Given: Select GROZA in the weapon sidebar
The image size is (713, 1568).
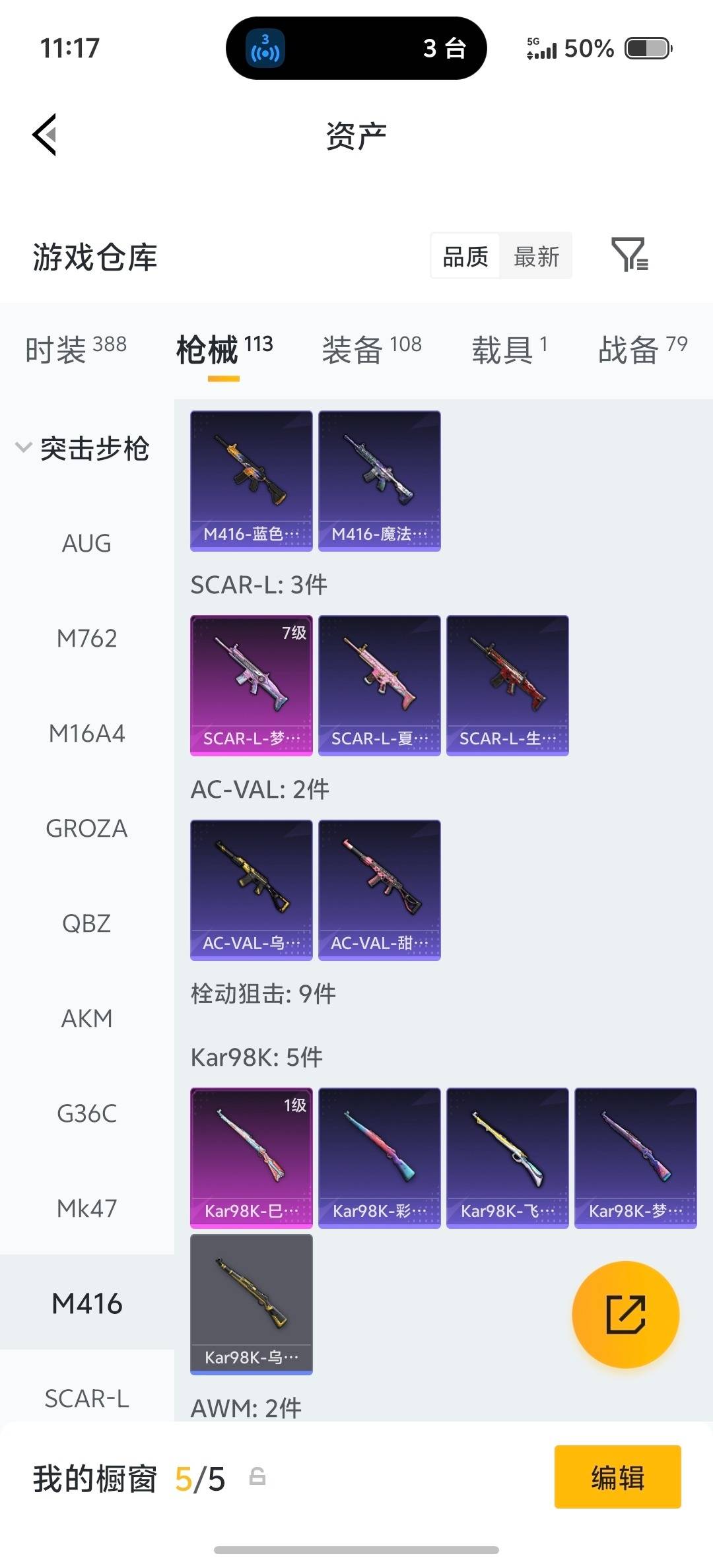Looking at the screenshot, I should click(x=86, y=828).
